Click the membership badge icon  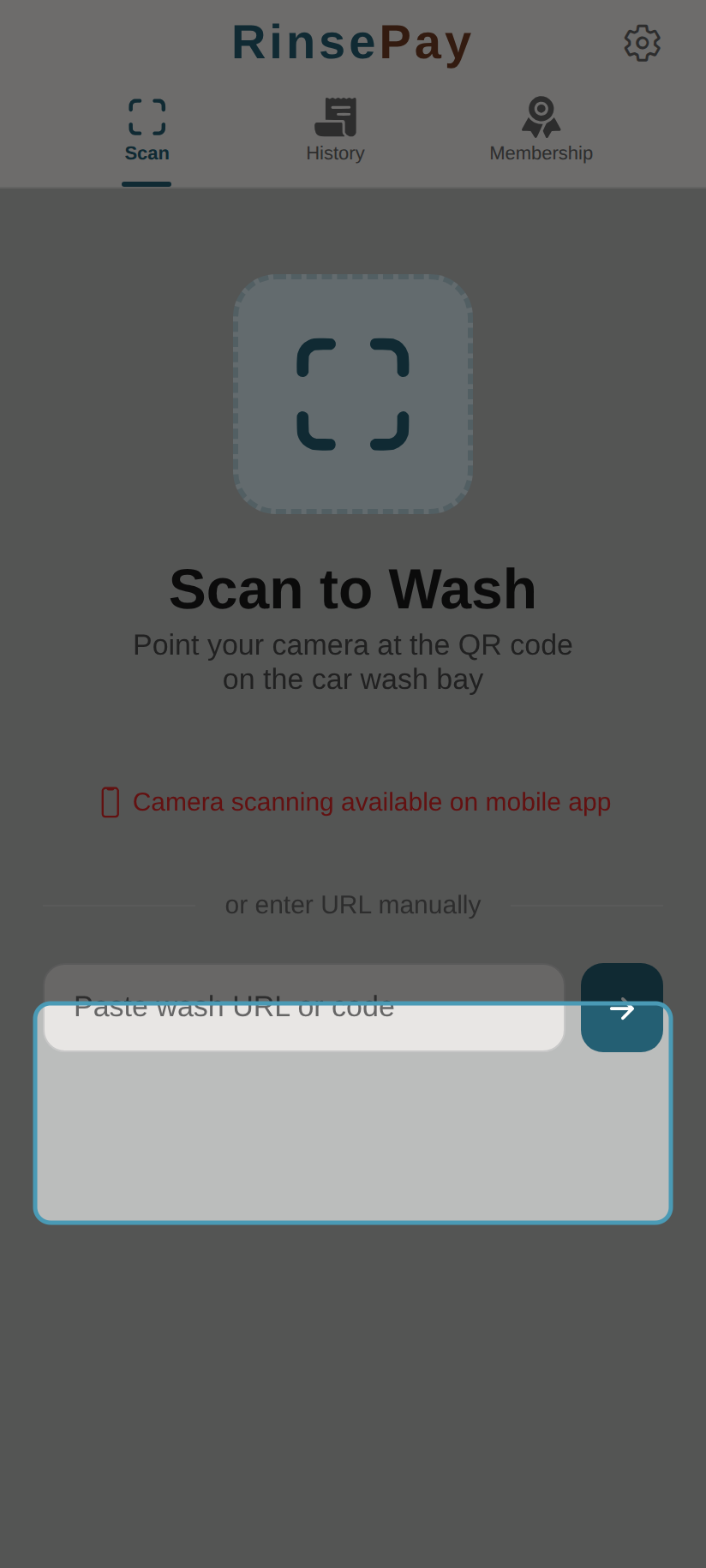(x=541, y=117)
